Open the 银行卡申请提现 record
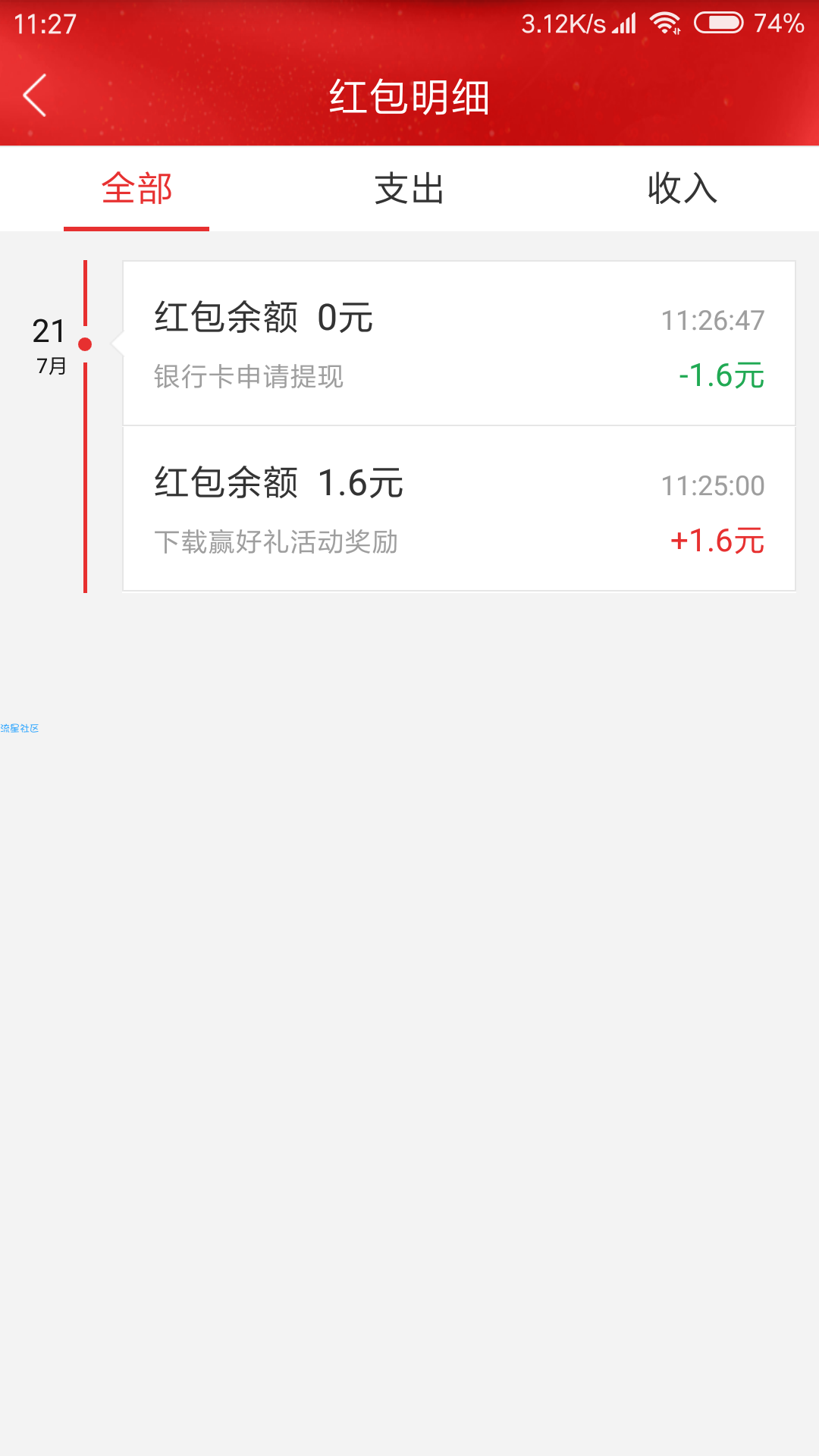 click(x=459, y=344)
